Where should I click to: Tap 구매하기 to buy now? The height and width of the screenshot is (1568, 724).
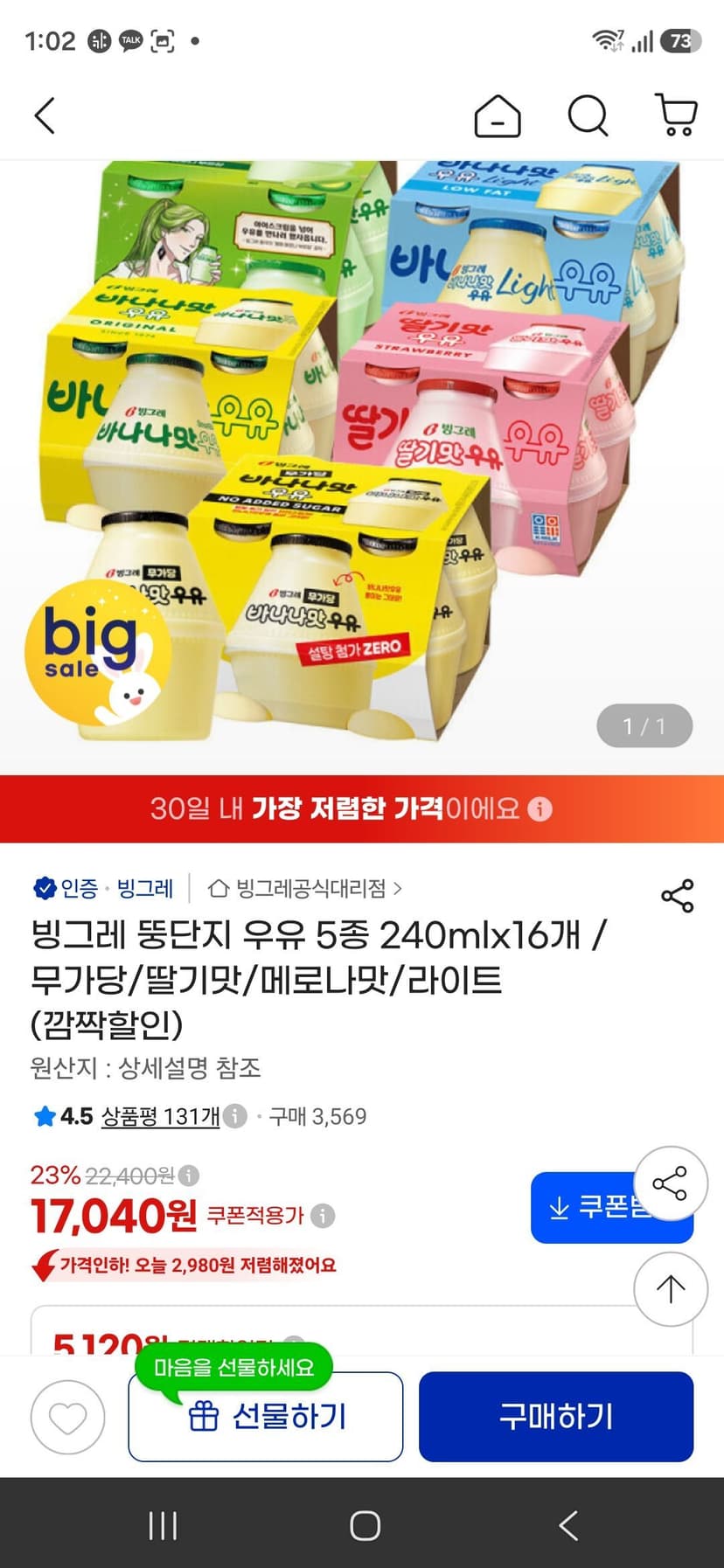tap(556, 1417)
